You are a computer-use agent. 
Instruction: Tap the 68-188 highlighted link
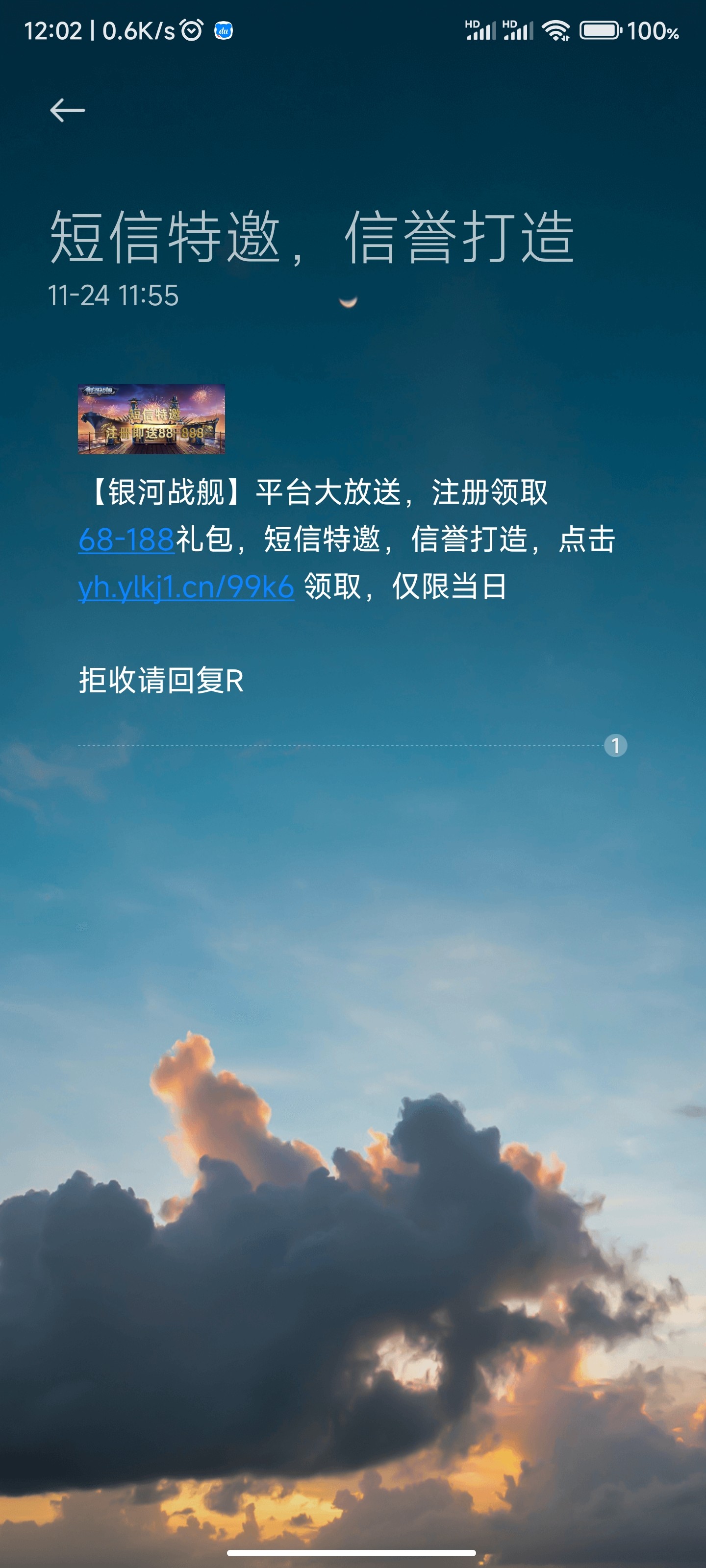coord(126,540)
